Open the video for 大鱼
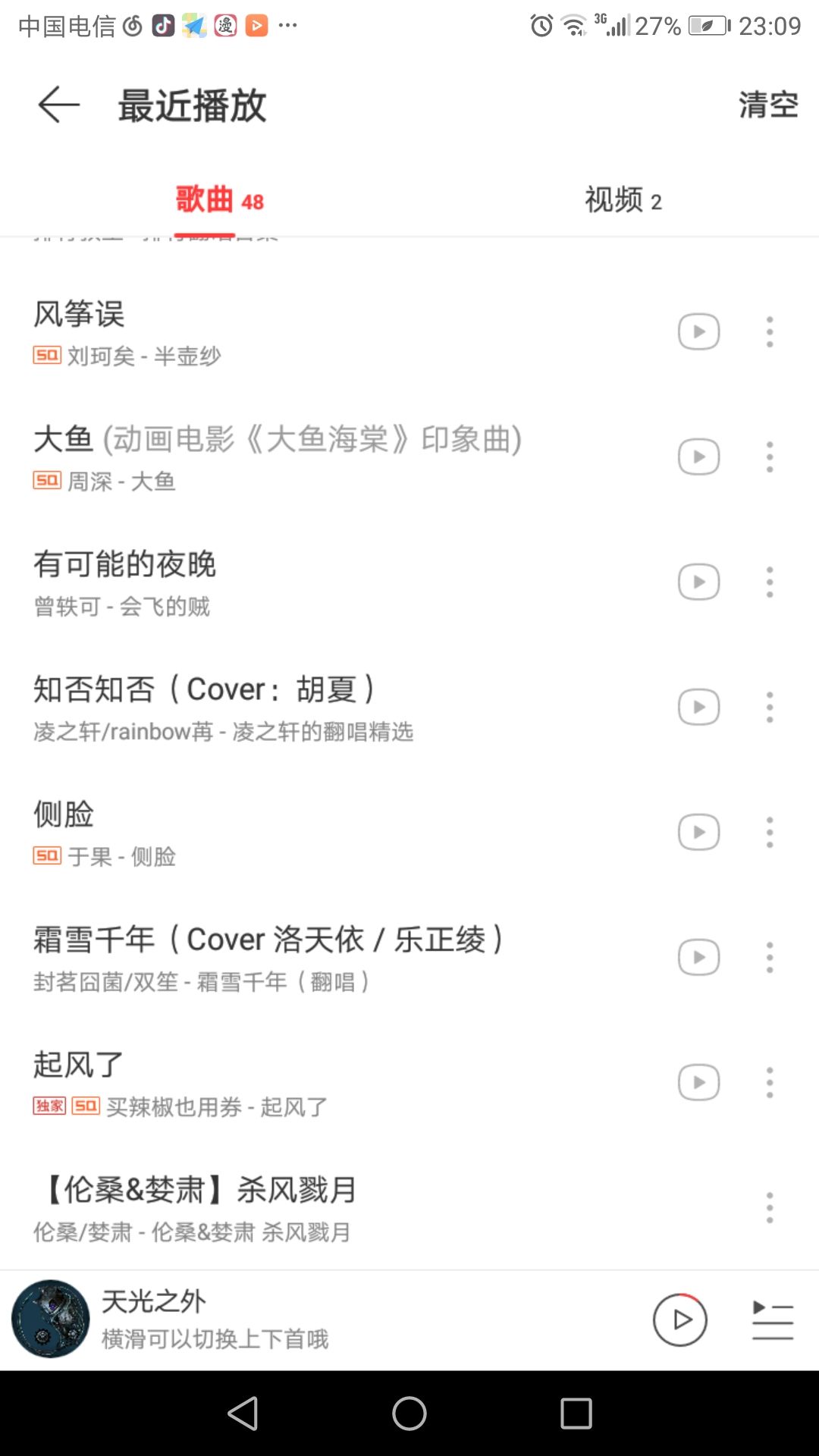819x1456 pixels. pyautogui.click(x=698, y=457)
